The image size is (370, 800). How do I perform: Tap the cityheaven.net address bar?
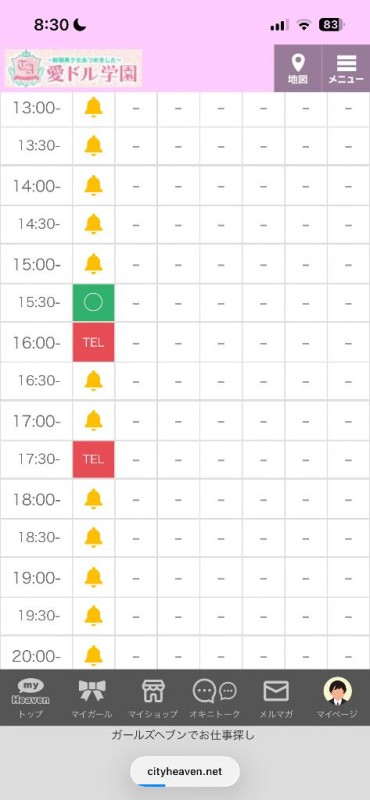pyautogui.click(x=185, y=771)
